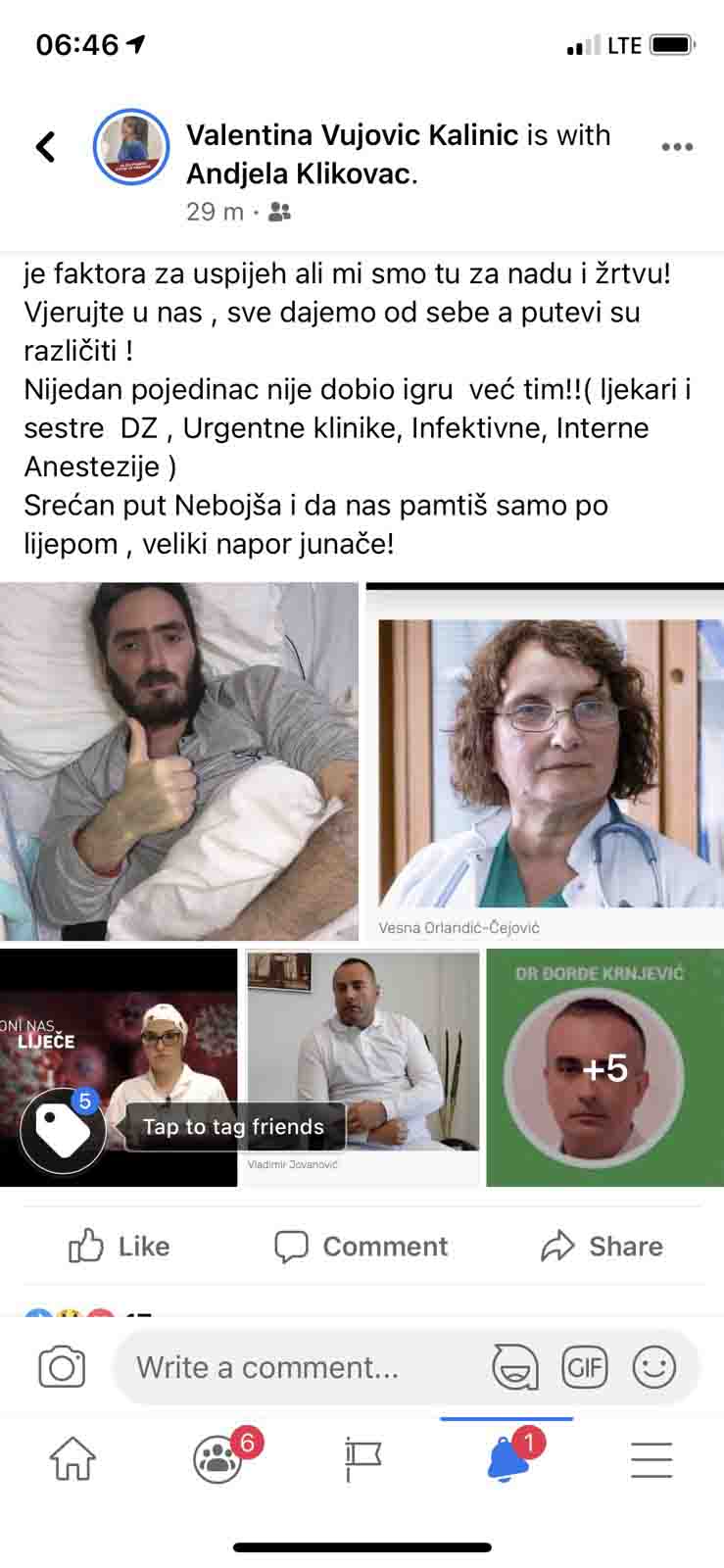Screen dimensions: 724x1568
Task: Switch to the Home feed tab
Action: pyautogui.click(x=72, y=1459)
